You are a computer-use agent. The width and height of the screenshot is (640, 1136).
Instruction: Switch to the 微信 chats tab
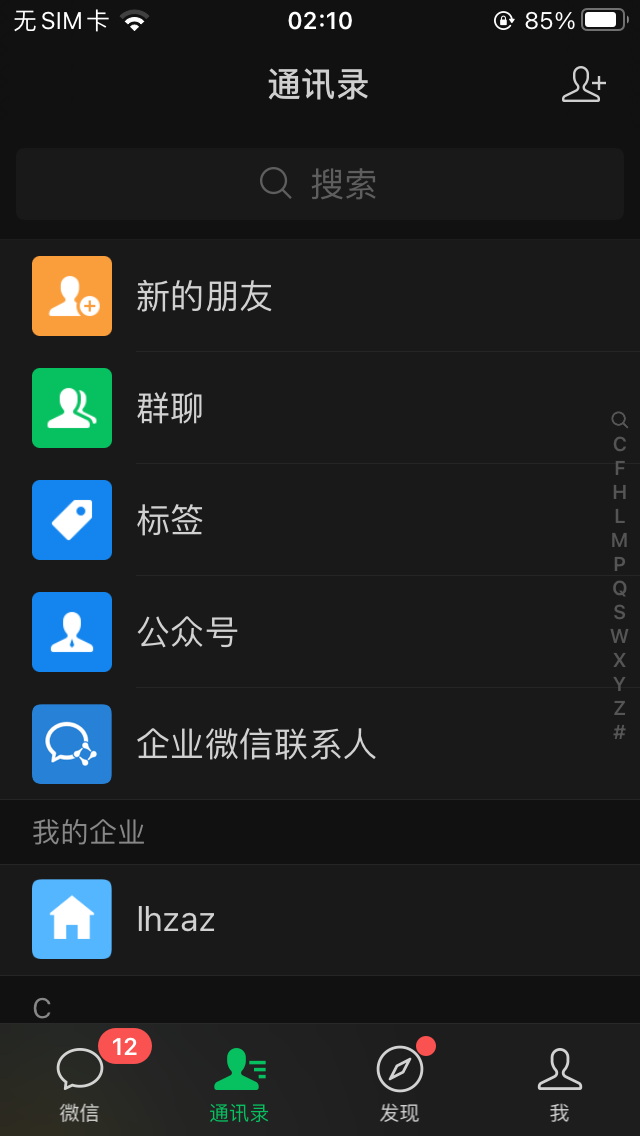80,1082
